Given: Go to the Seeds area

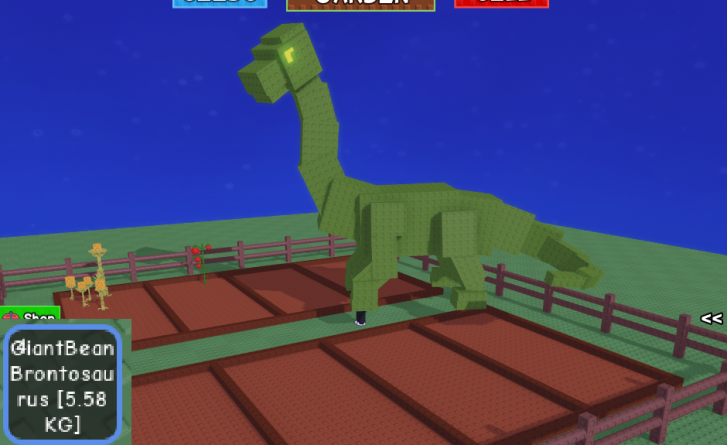Looking at the screenshot, I should click(x=220, y=3).
